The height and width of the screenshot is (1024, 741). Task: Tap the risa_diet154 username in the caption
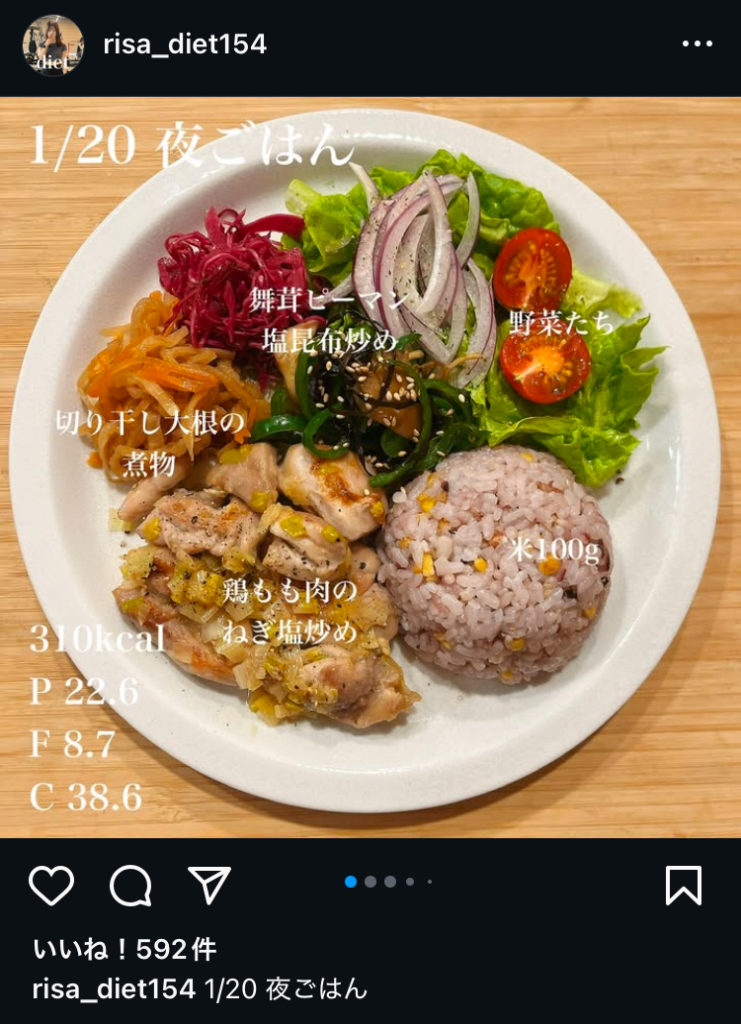(113, 990)
